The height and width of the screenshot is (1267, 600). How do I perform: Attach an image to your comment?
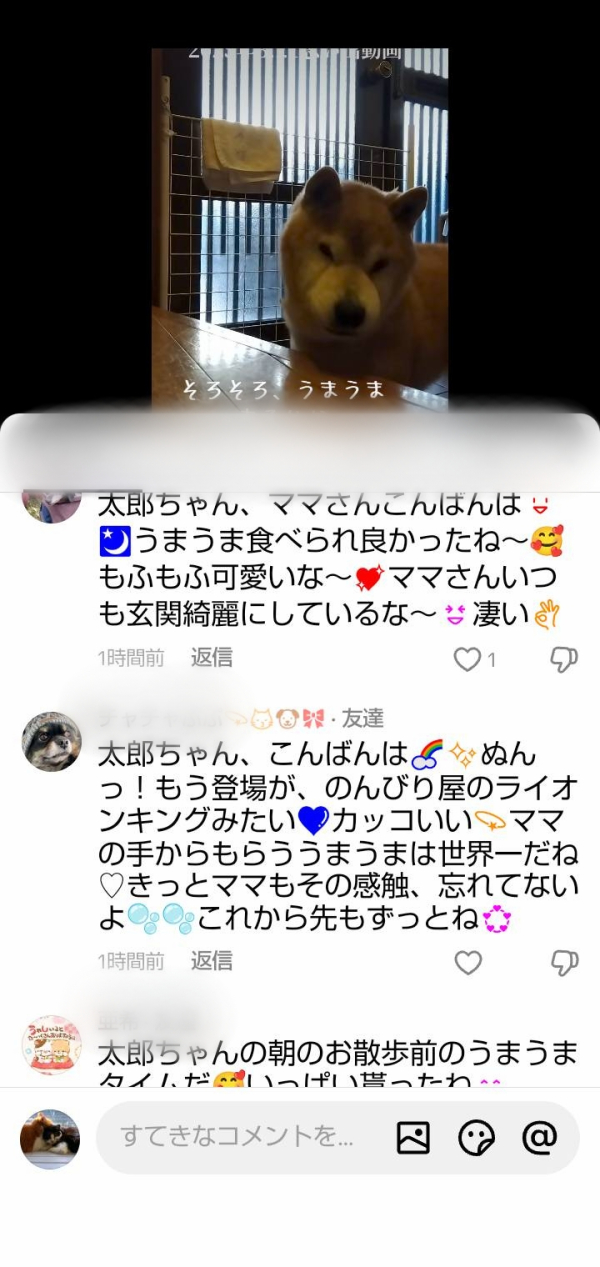(413, 1137)
